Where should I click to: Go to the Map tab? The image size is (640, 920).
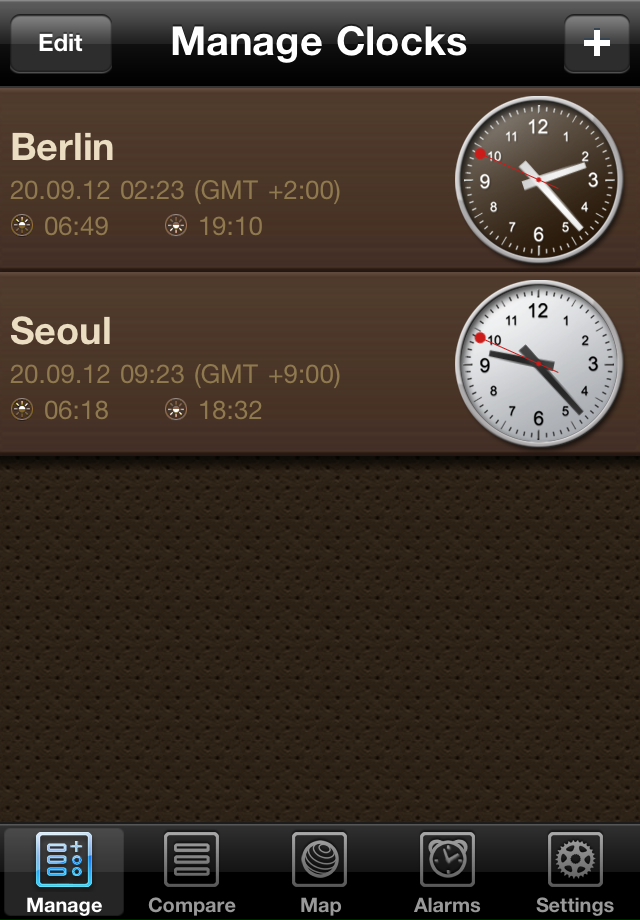320,872
